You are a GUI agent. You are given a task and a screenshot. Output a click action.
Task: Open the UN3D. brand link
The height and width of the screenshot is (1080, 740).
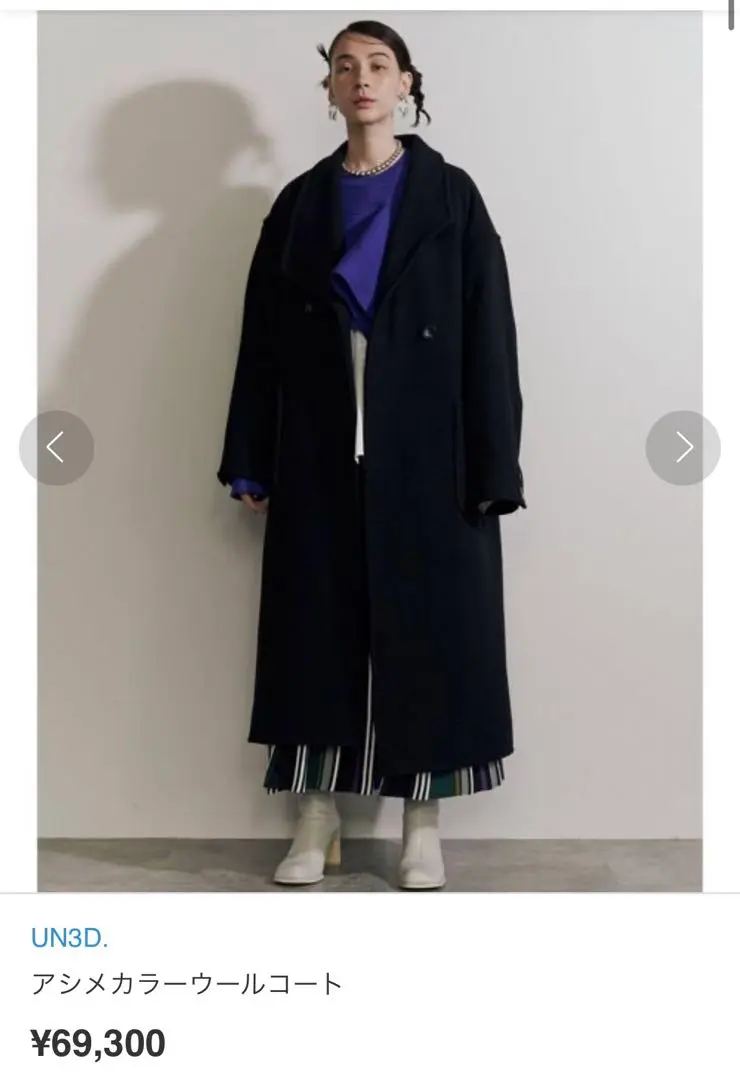coord(69,938)
